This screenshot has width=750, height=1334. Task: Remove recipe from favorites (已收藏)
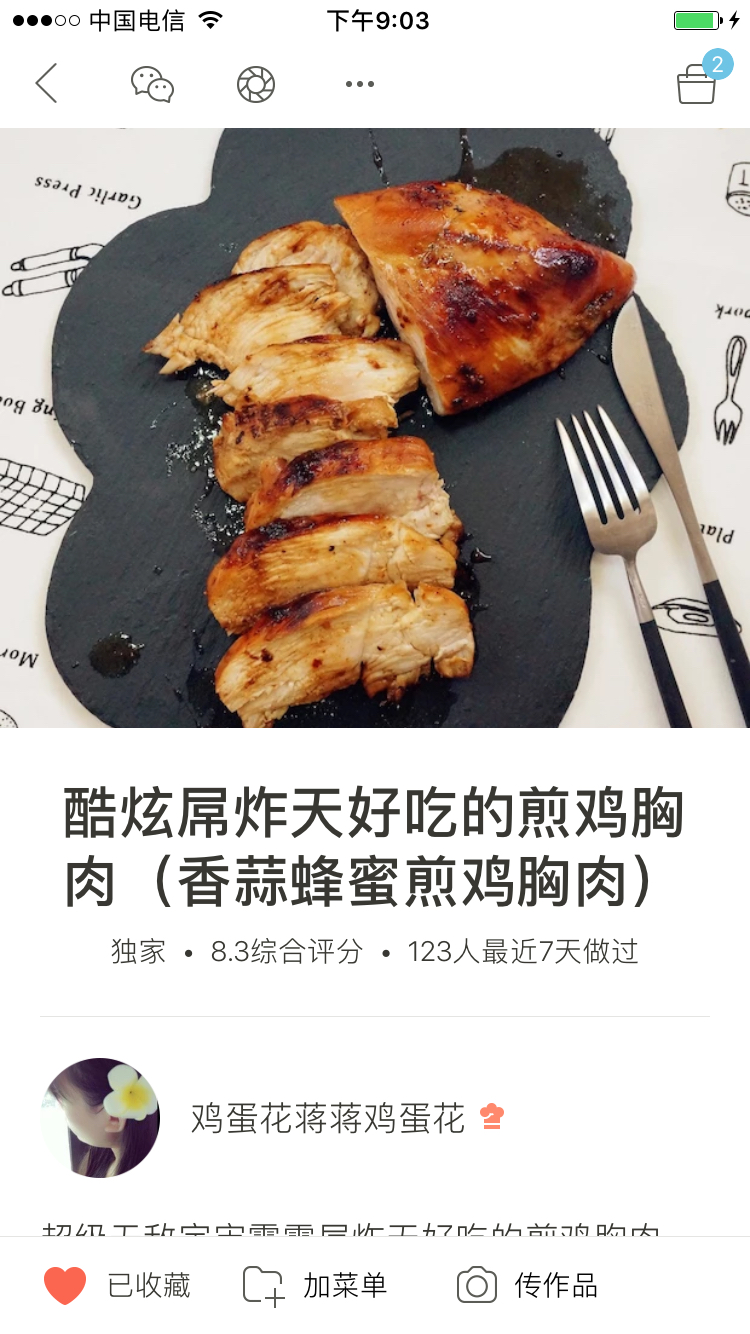(116, 1285)
